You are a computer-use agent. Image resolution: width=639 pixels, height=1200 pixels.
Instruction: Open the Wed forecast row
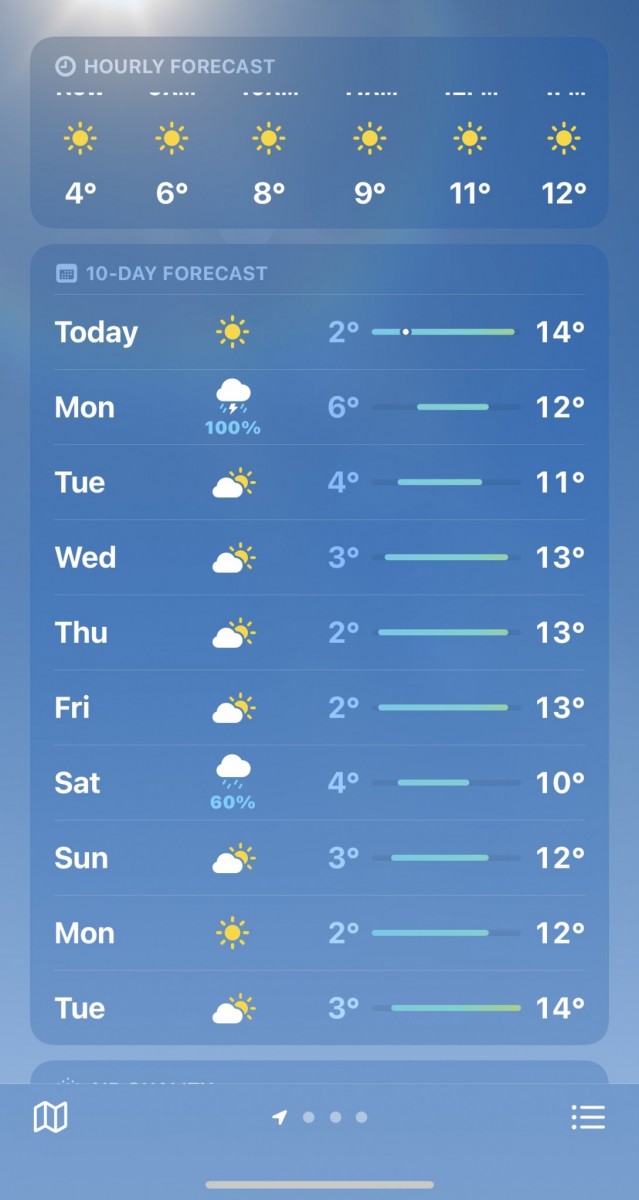(x=319, y=557)
